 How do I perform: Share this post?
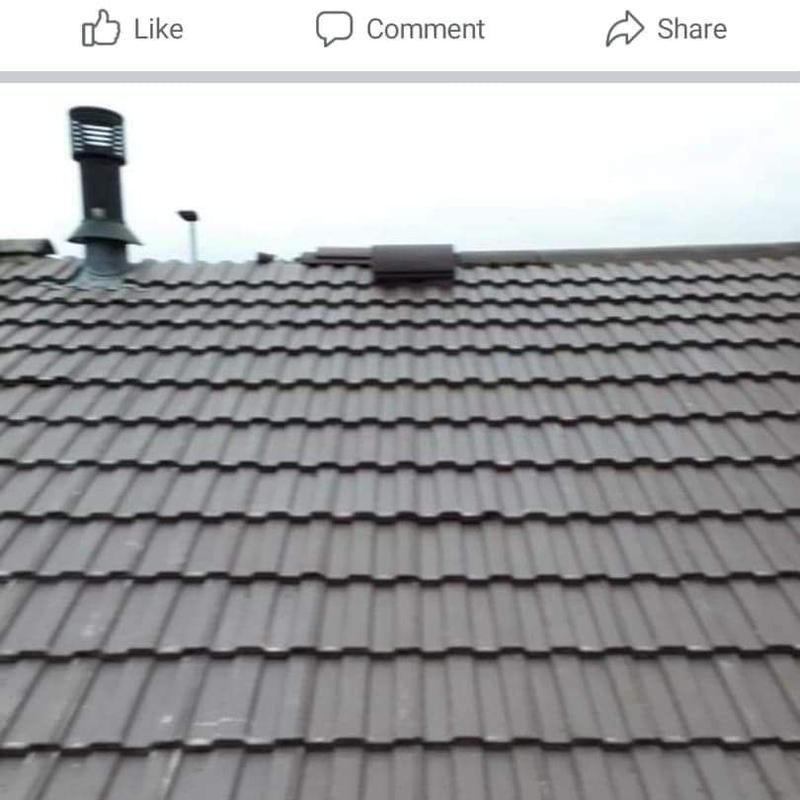point(666,29)
